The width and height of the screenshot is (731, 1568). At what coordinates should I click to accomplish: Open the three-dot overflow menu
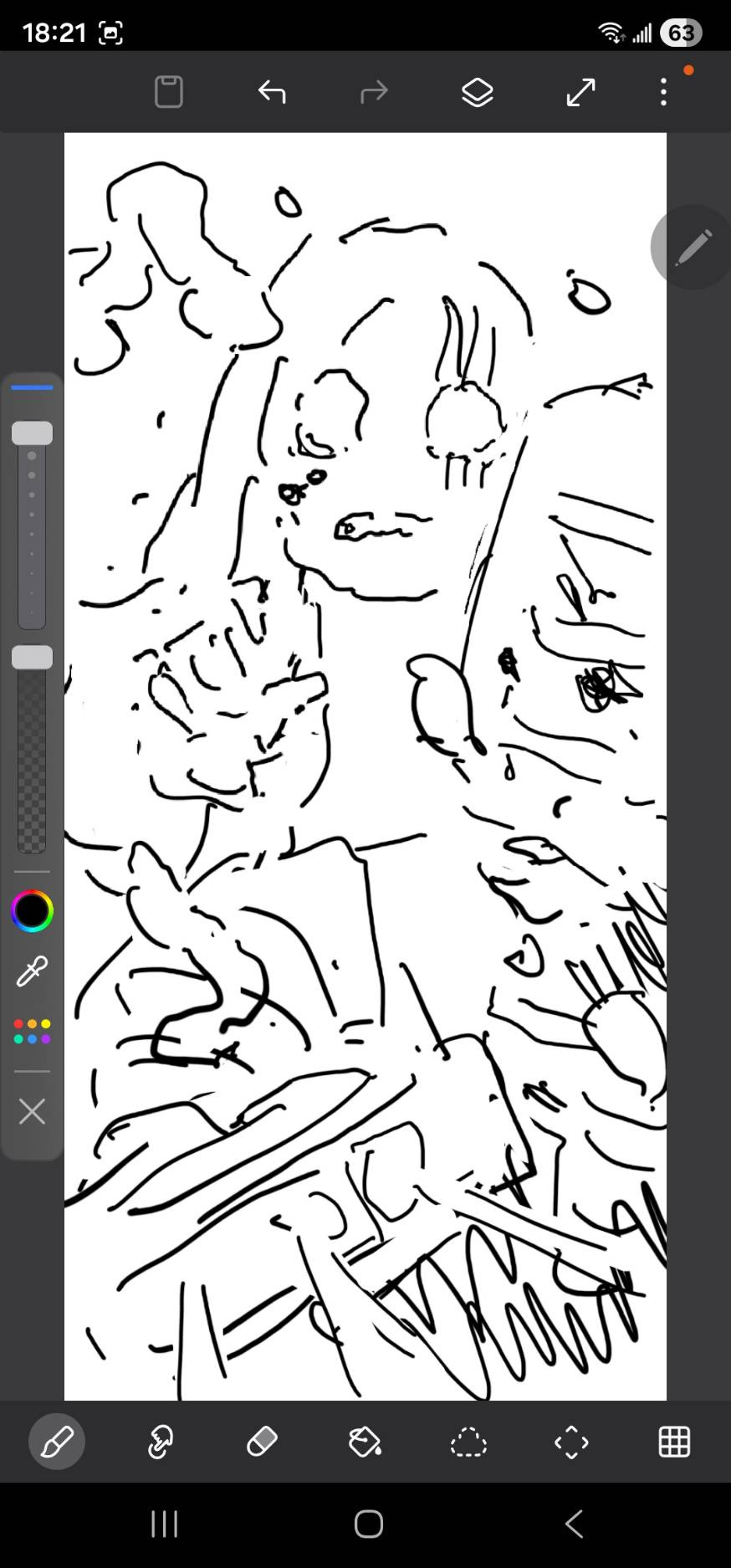click(663, 92)
